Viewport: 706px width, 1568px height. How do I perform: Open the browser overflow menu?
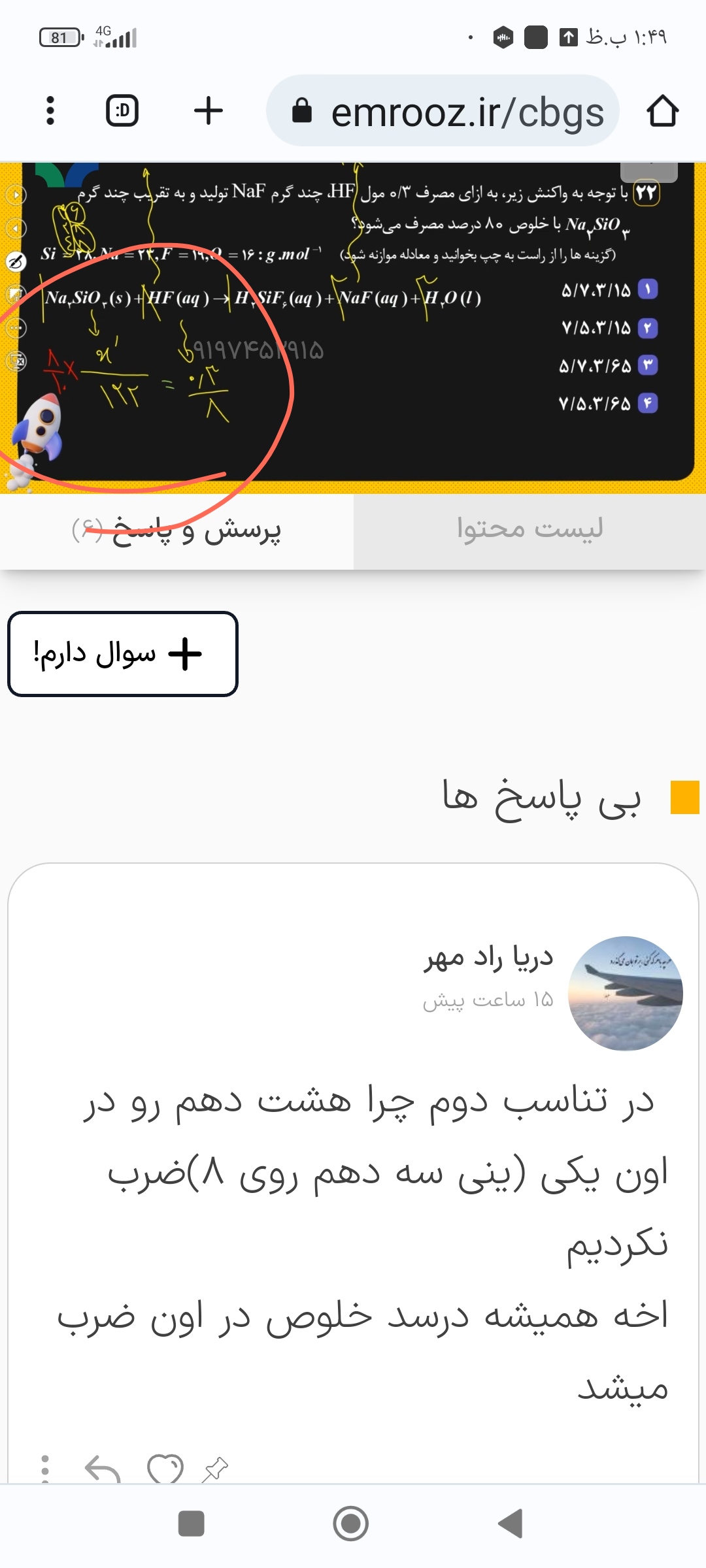tap(50, 110)
